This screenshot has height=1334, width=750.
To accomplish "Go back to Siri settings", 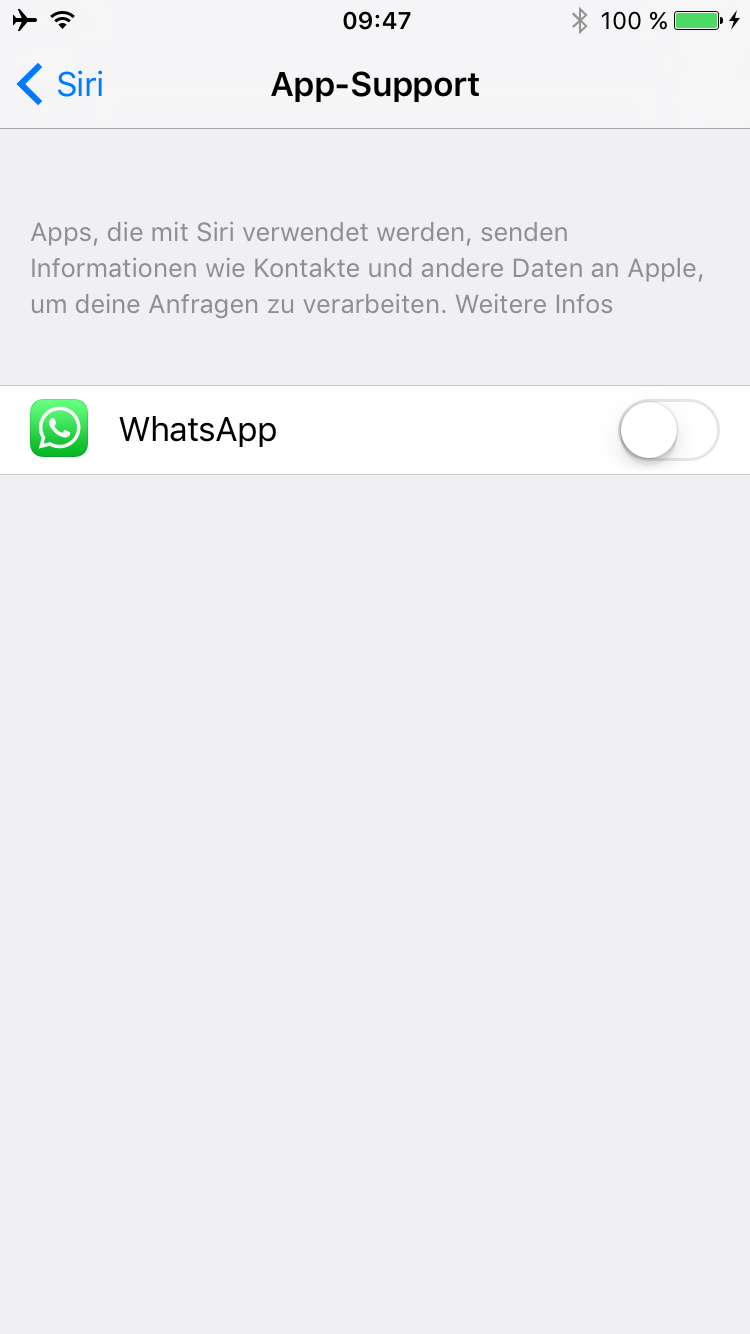I will [x=60, y=85].
